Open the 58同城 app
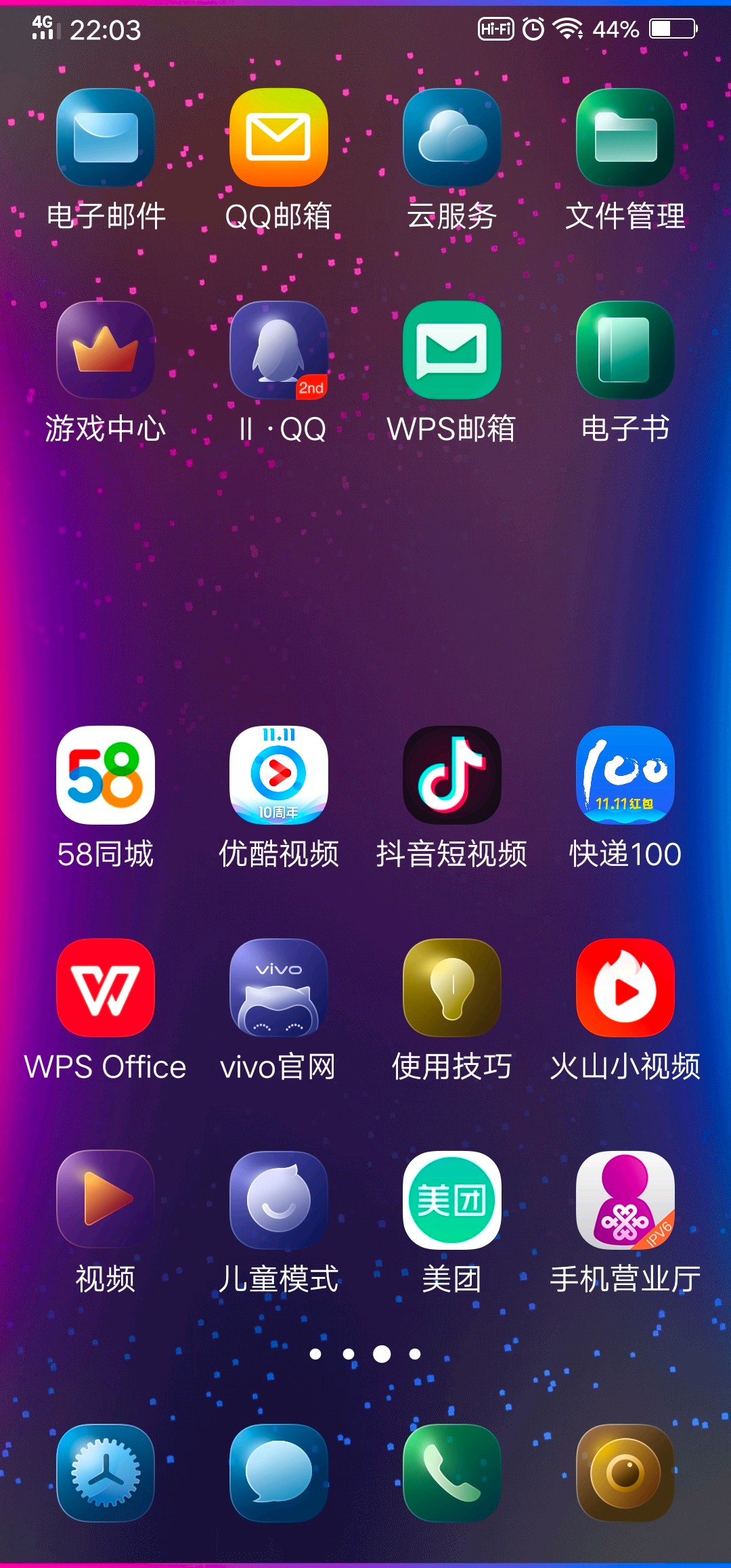 [x=106, y=775]
